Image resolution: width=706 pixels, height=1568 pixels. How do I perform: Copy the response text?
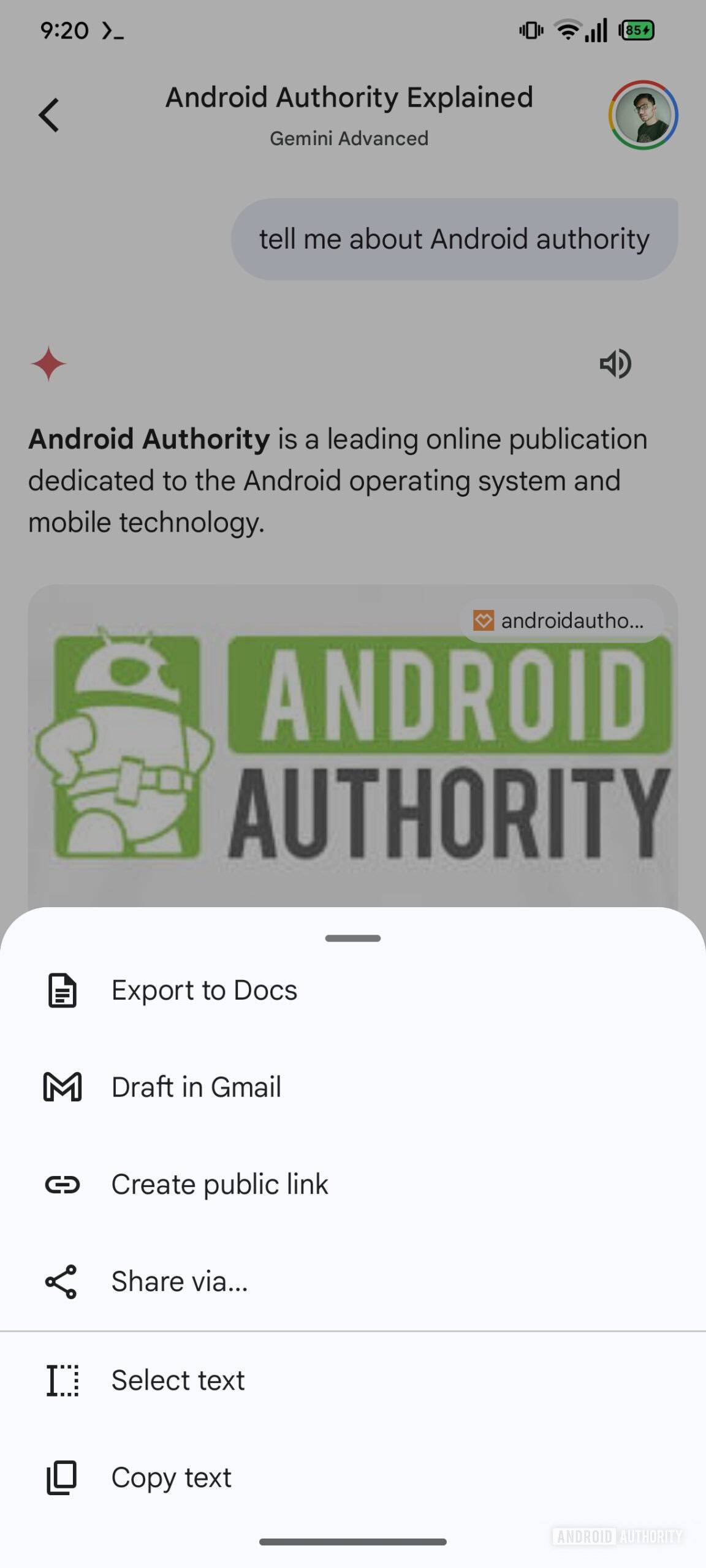[171, 1477]
